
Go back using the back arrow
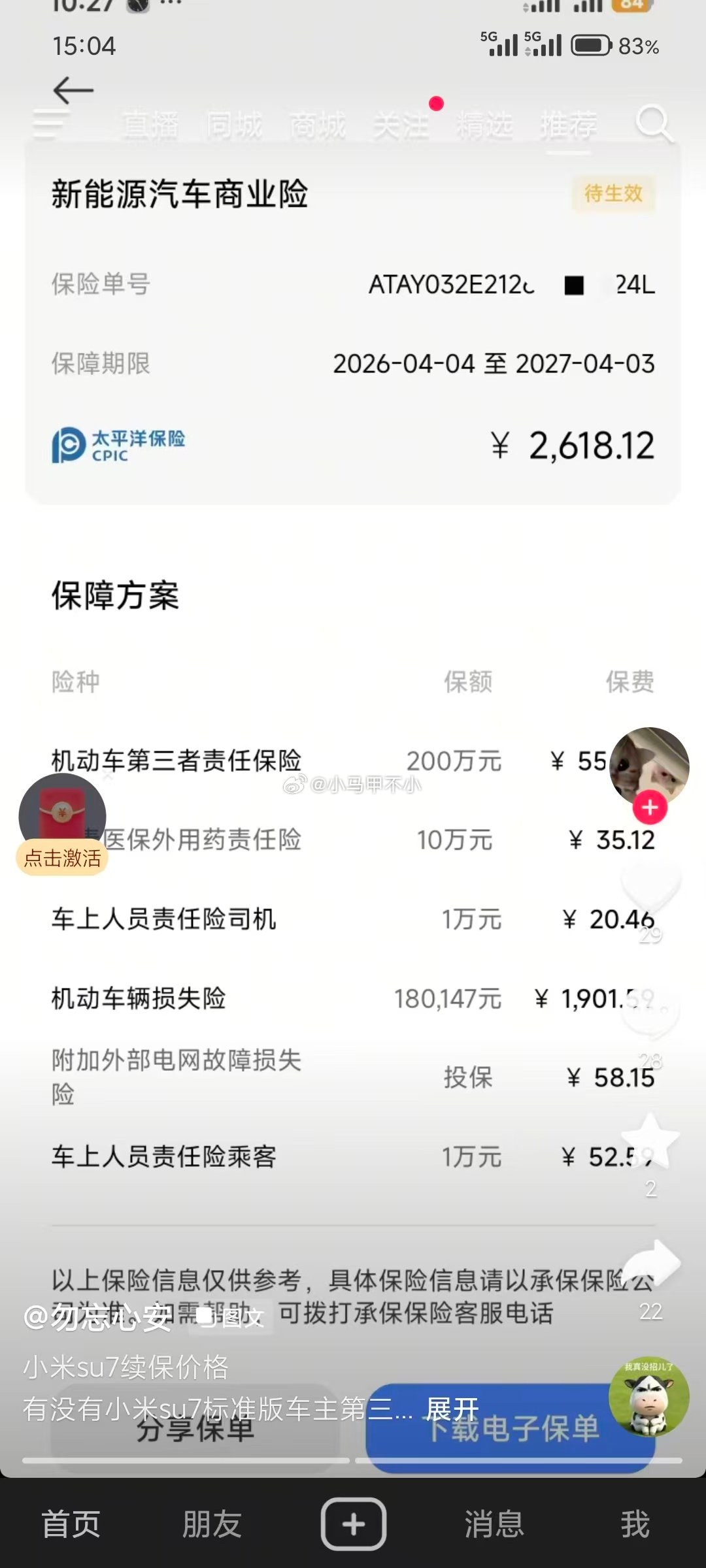pyautogui.click(x=74, y=90)
